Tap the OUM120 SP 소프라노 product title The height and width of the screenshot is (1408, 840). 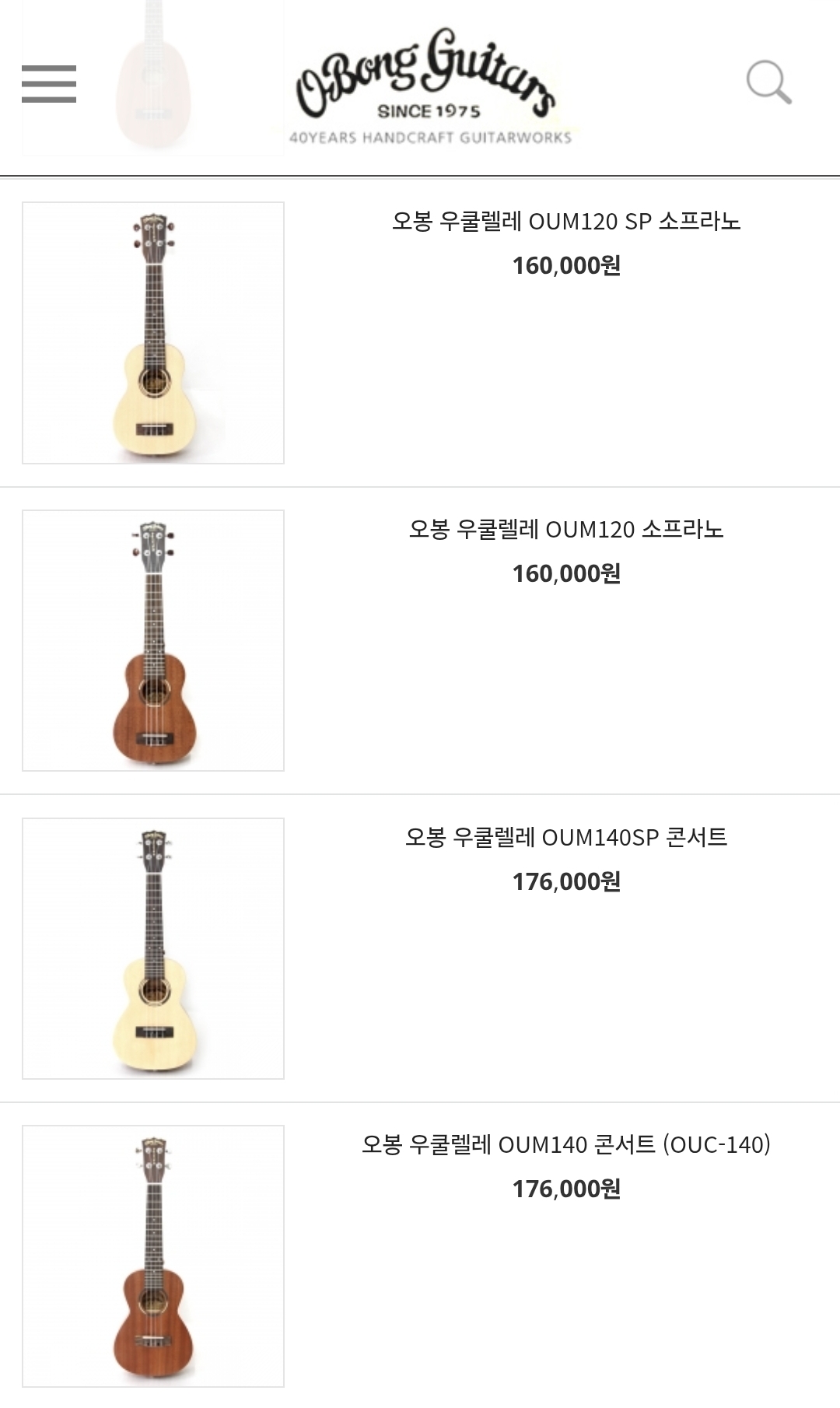point(566,222)
